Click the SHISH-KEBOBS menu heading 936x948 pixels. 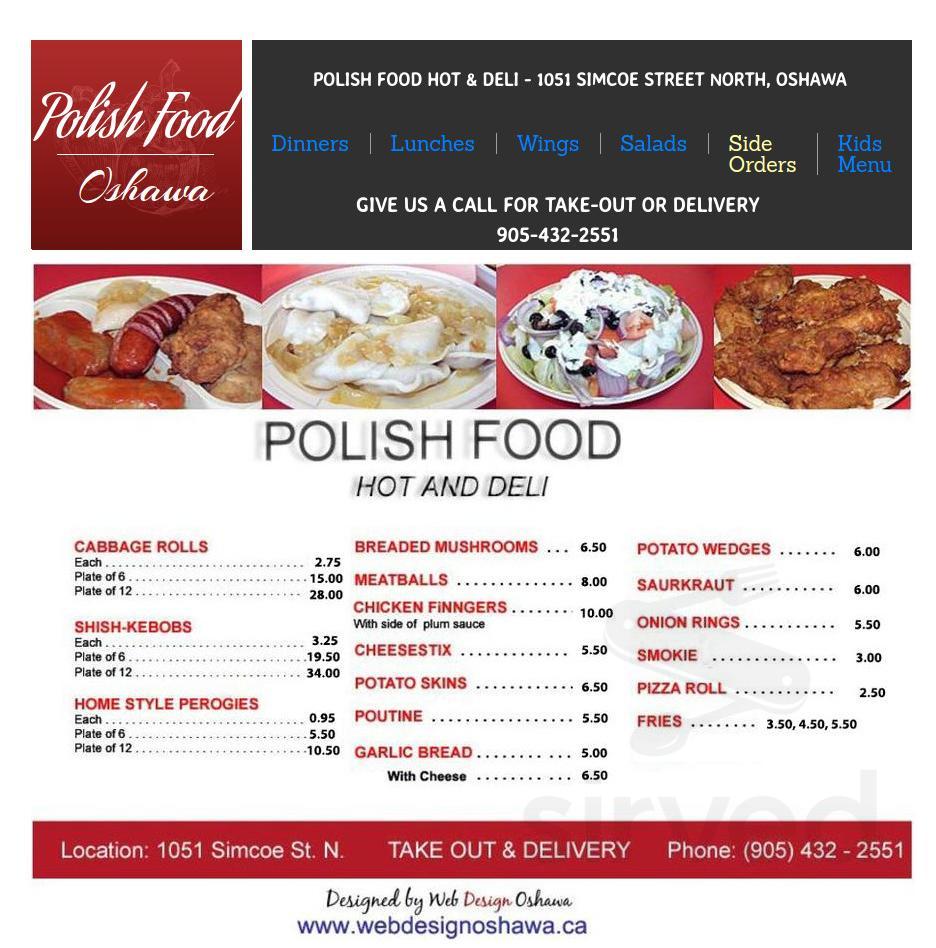point(131,626)
